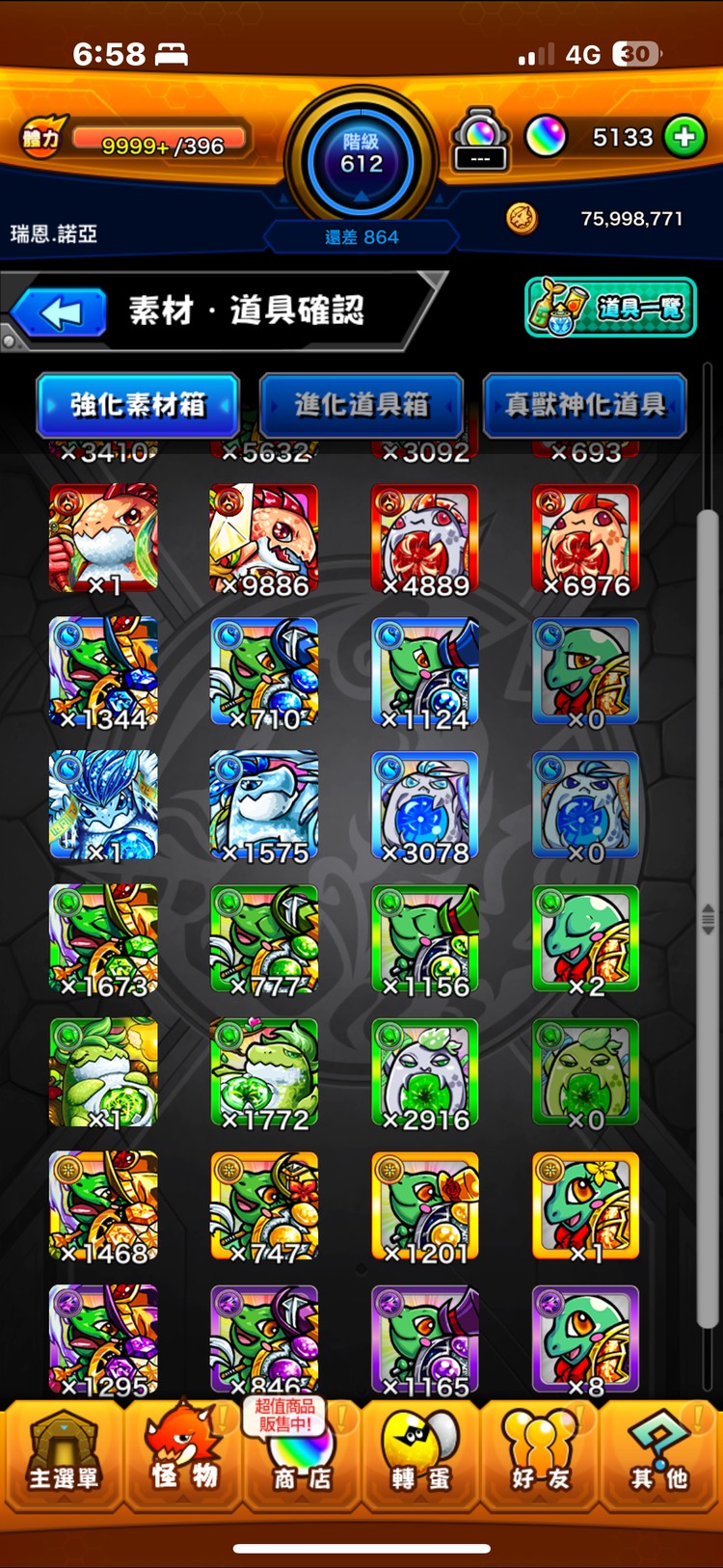Tap the orb gauge icon beside the rank

(480, 142)
